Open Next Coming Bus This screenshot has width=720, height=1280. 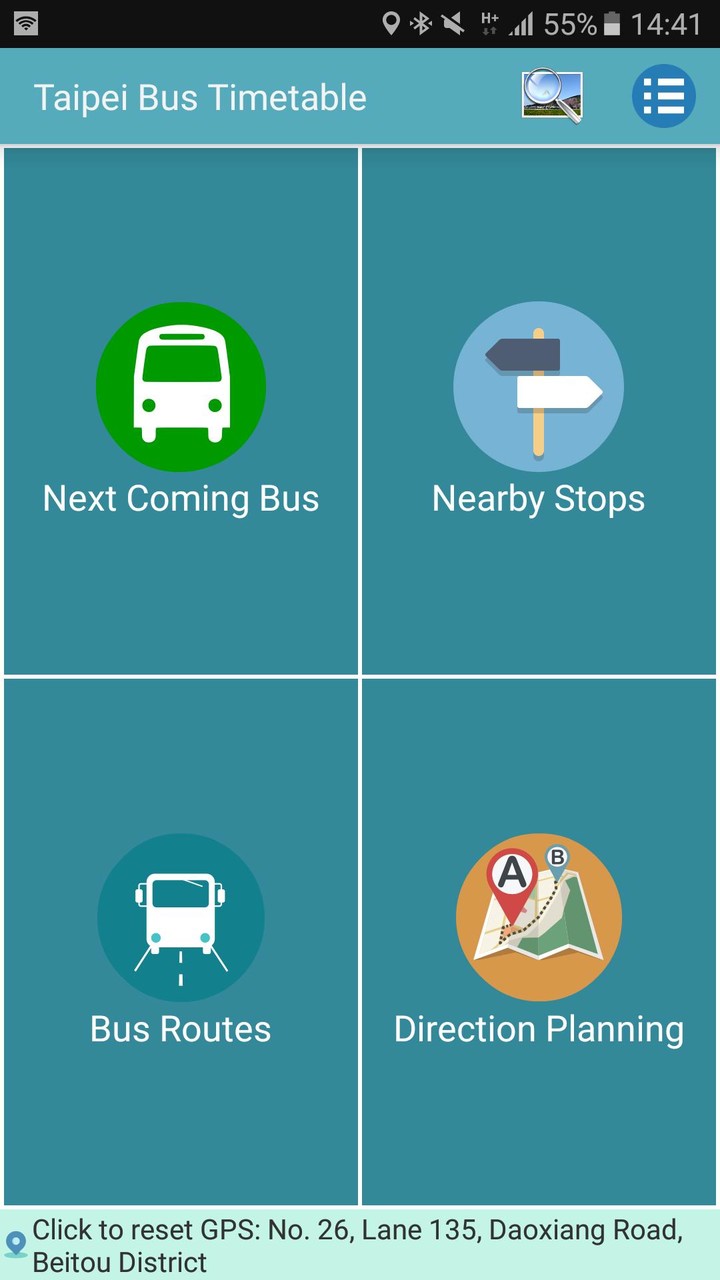pos(181,410)
